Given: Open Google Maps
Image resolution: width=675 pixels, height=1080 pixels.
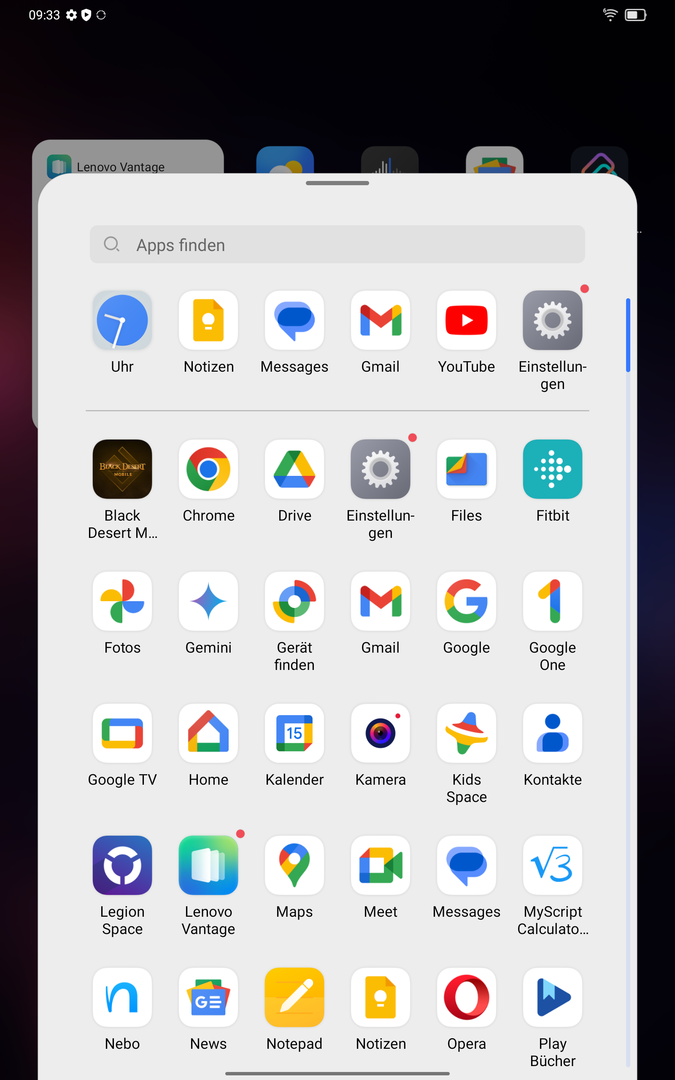Looking at the screenshot, I should 294,866.
